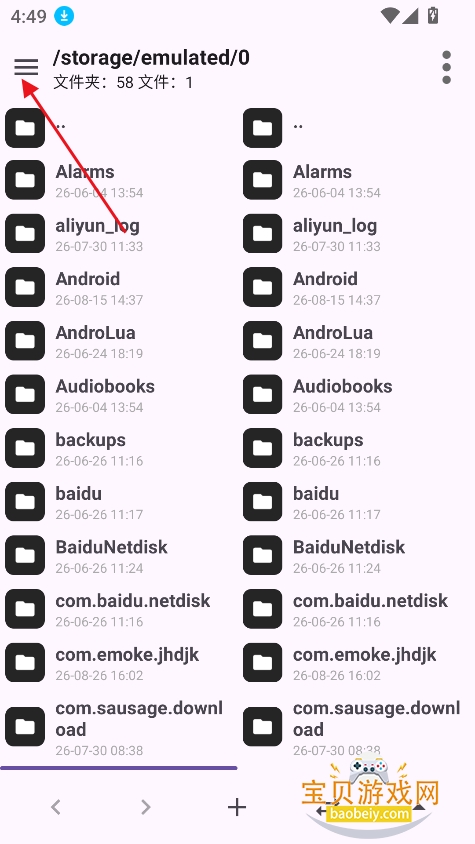Open the three-dot overflow menu
The image size is (475, 844).
click(446, 68)
